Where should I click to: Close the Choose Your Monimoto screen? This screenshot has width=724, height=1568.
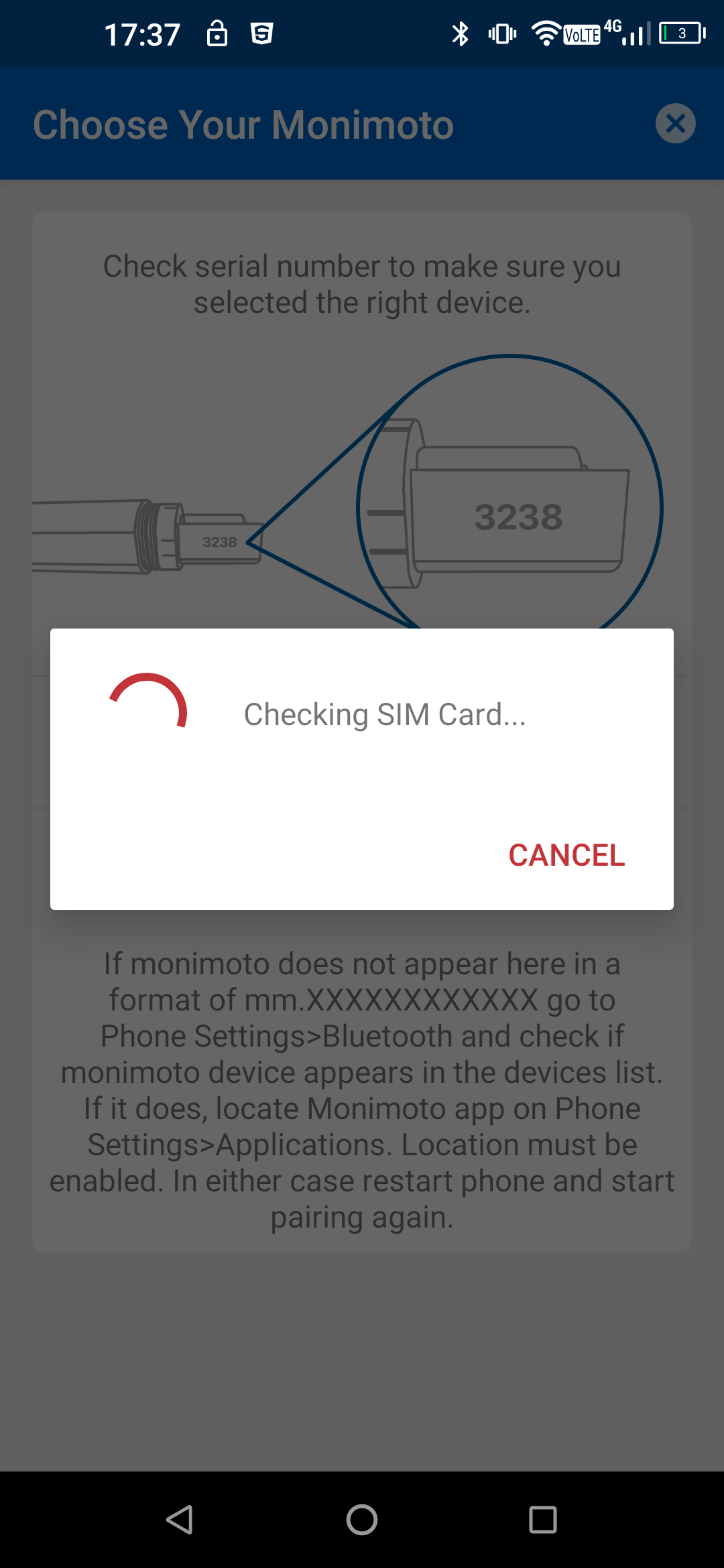(x=675, y=123)
